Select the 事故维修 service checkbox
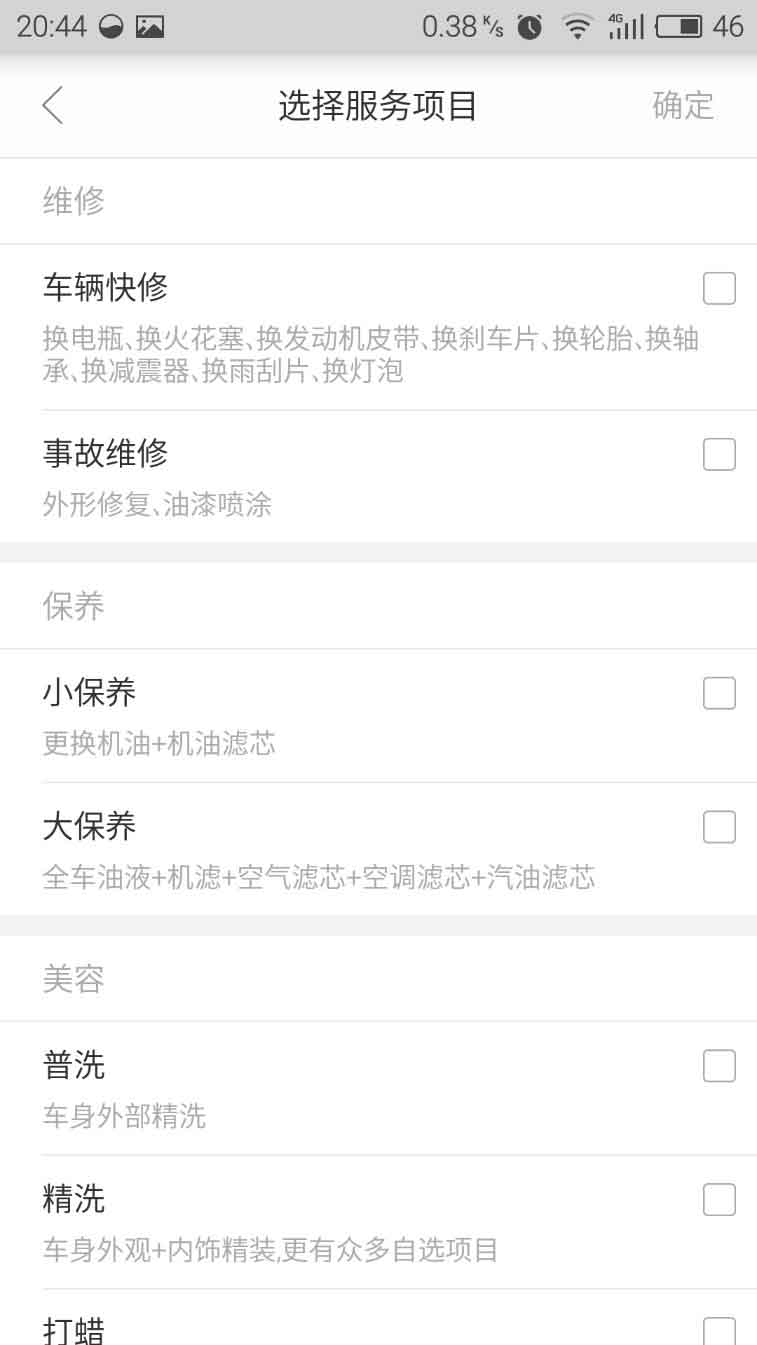Viewport: 757px width, 1345px height. pyautogui.click(x=719, y=454)
